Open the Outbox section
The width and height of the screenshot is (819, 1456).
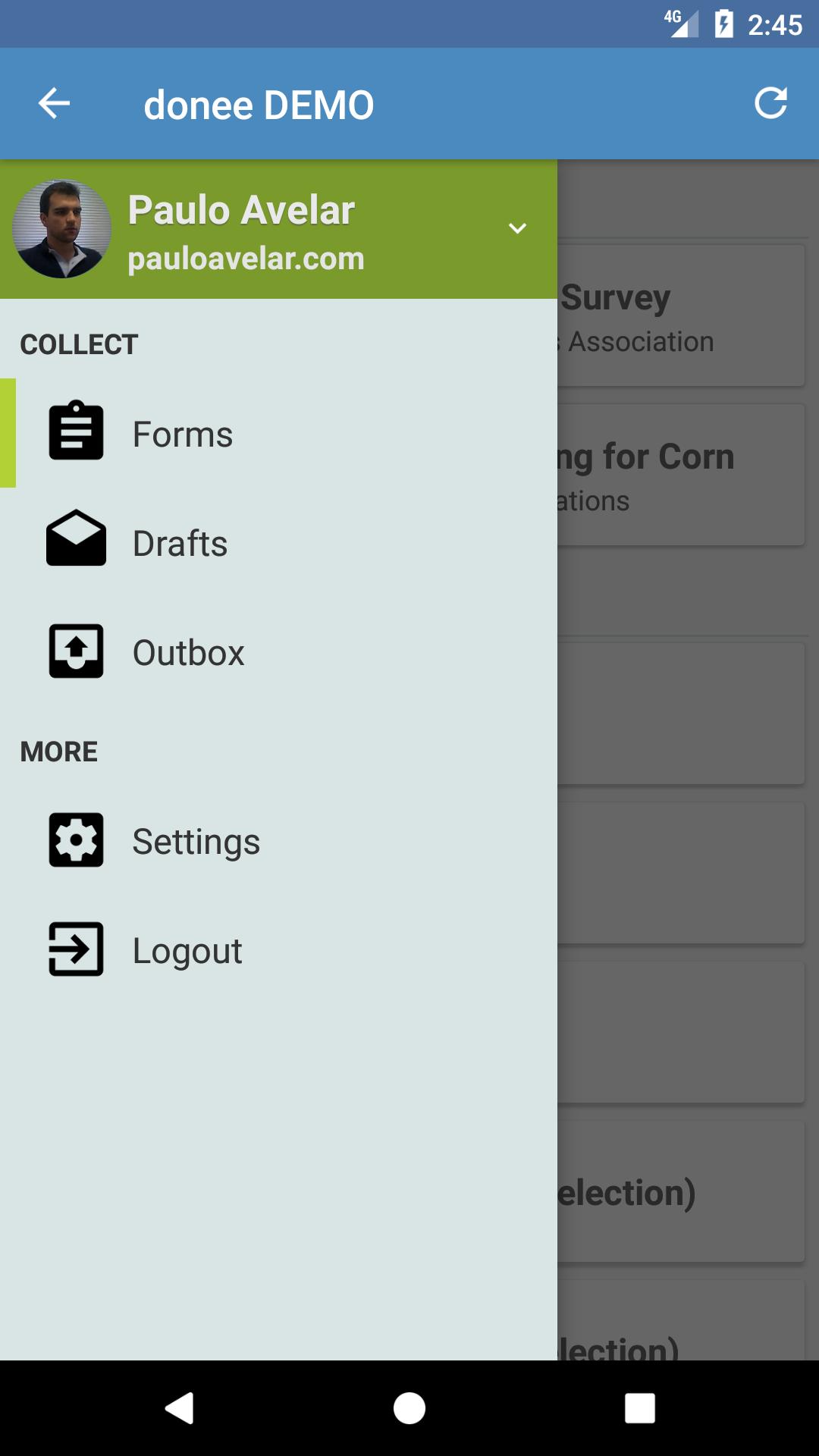188,651
